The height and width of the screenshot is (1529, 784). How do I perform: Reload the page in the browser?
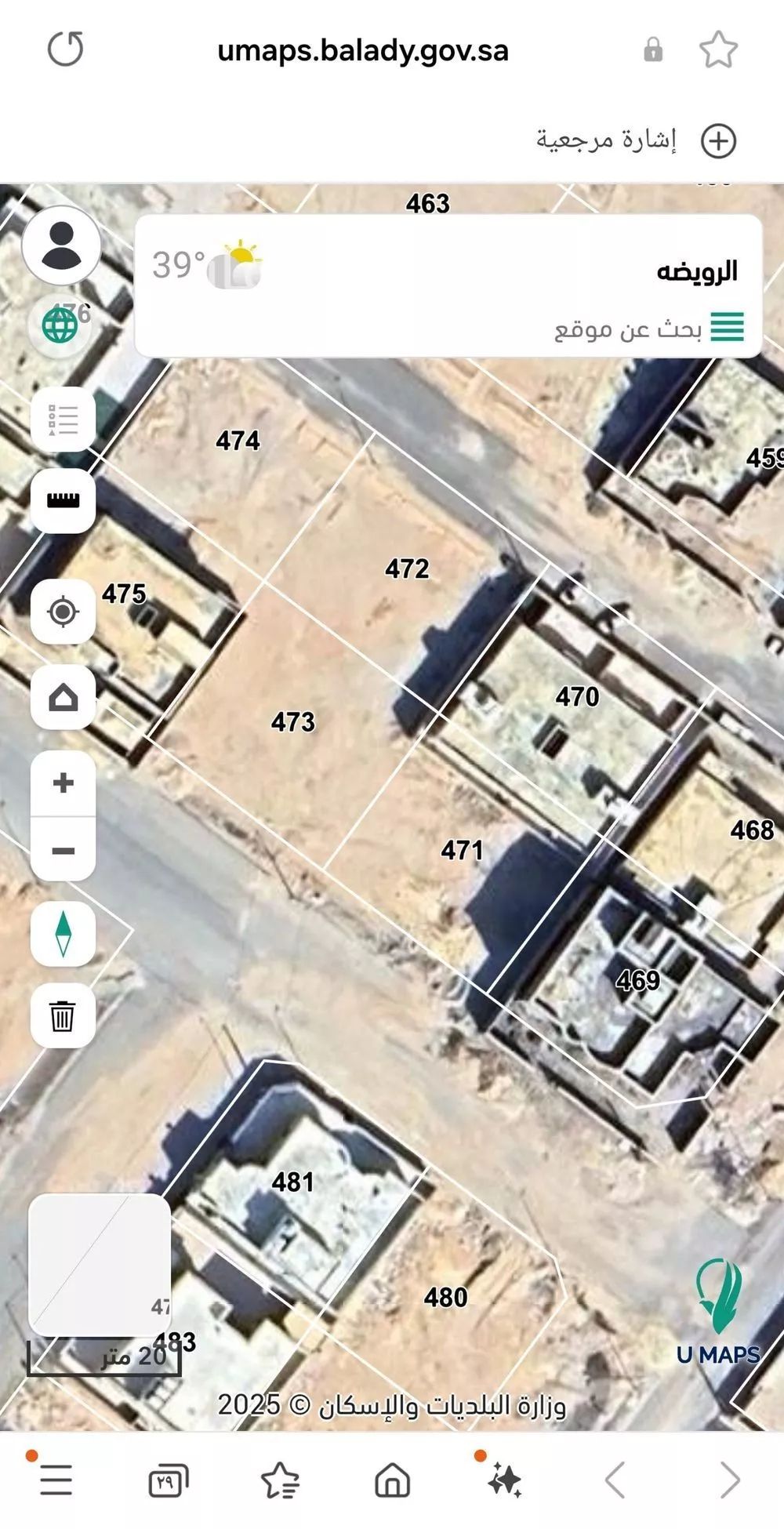point(65,49)
